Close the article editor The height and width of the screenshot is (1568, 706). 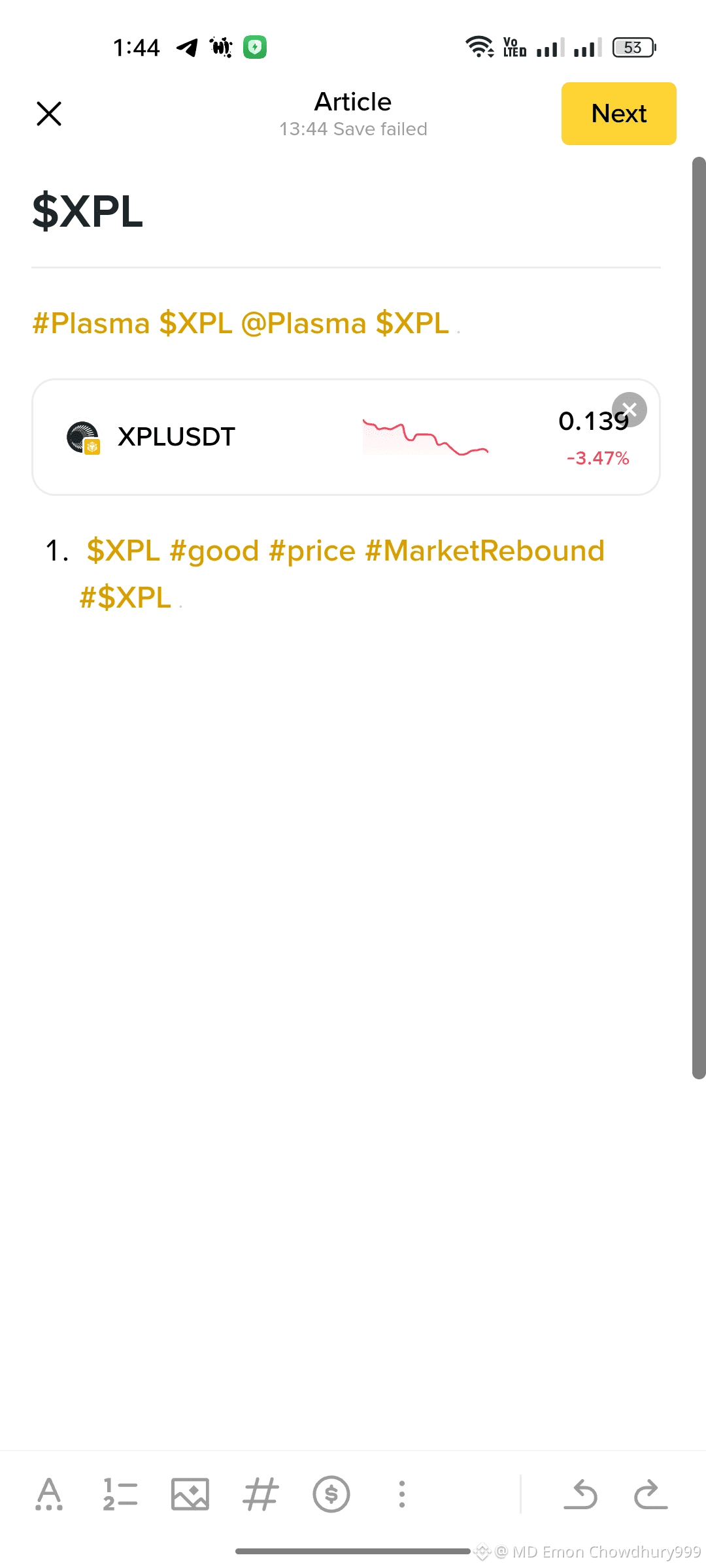49,114
